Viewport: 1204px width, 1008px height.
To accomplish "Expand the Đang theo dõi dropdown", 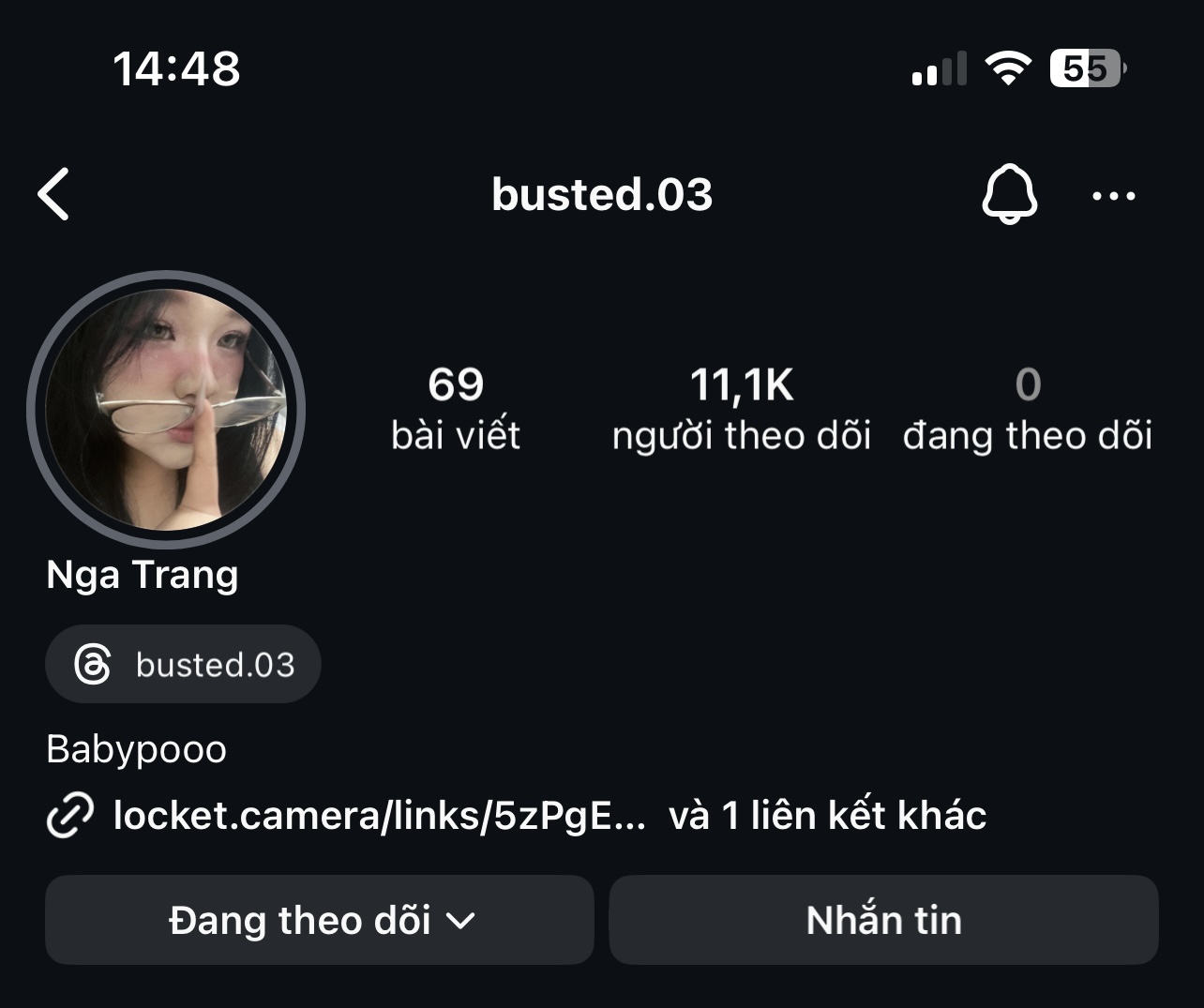I will (x=320, y=920).
